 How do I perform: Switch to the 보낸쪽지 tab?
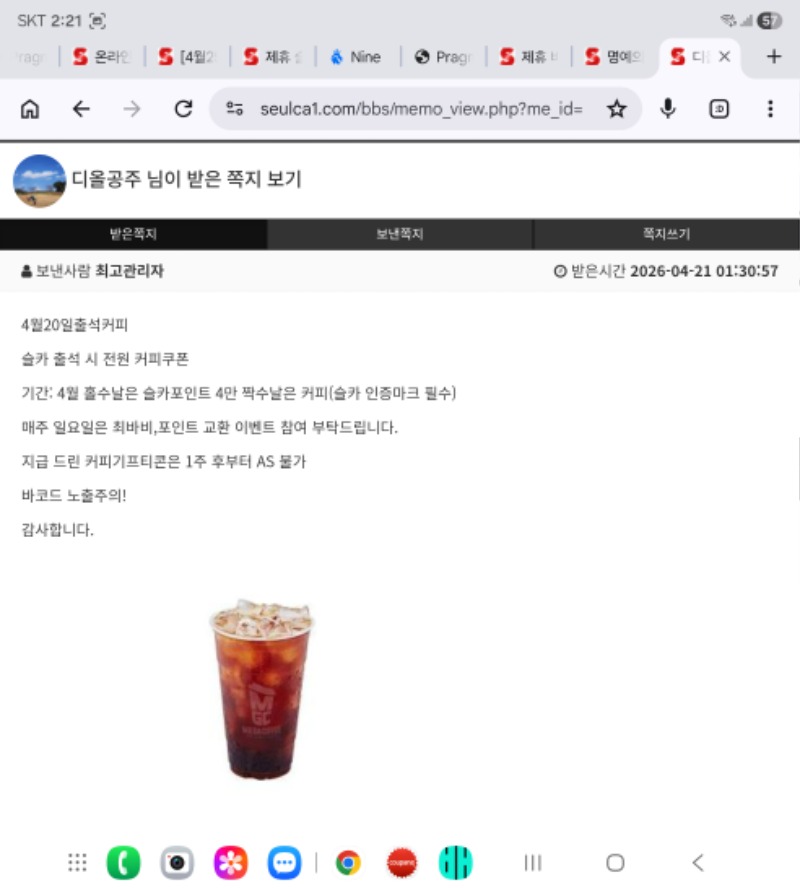400,235
